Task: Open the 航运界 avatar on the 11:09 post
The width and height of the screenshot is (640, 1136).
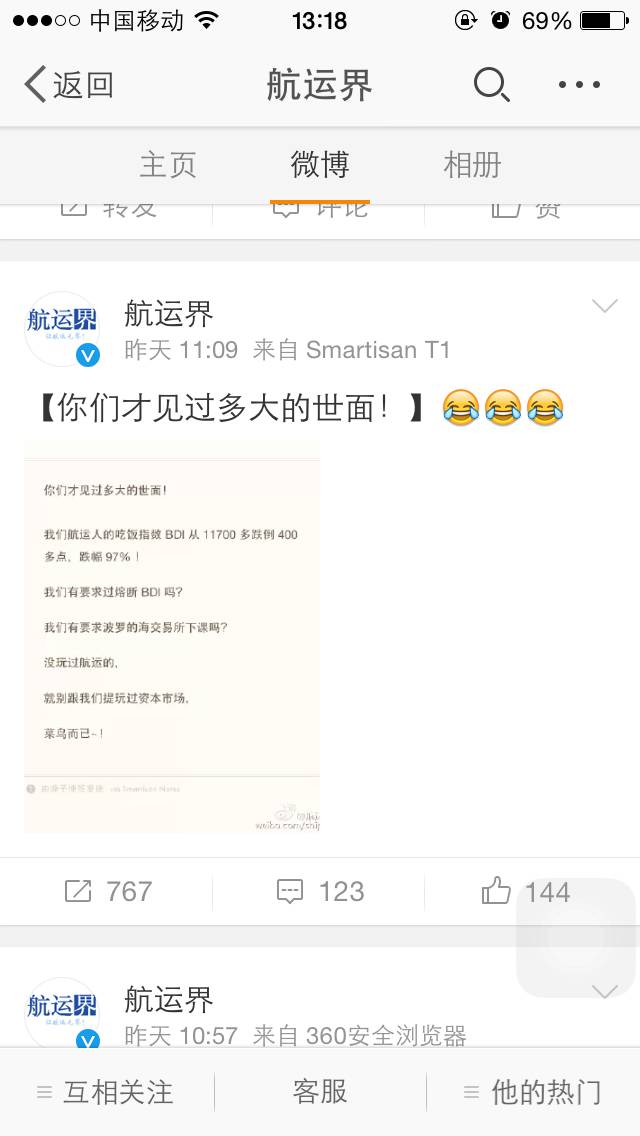Action: click(62, 329)
